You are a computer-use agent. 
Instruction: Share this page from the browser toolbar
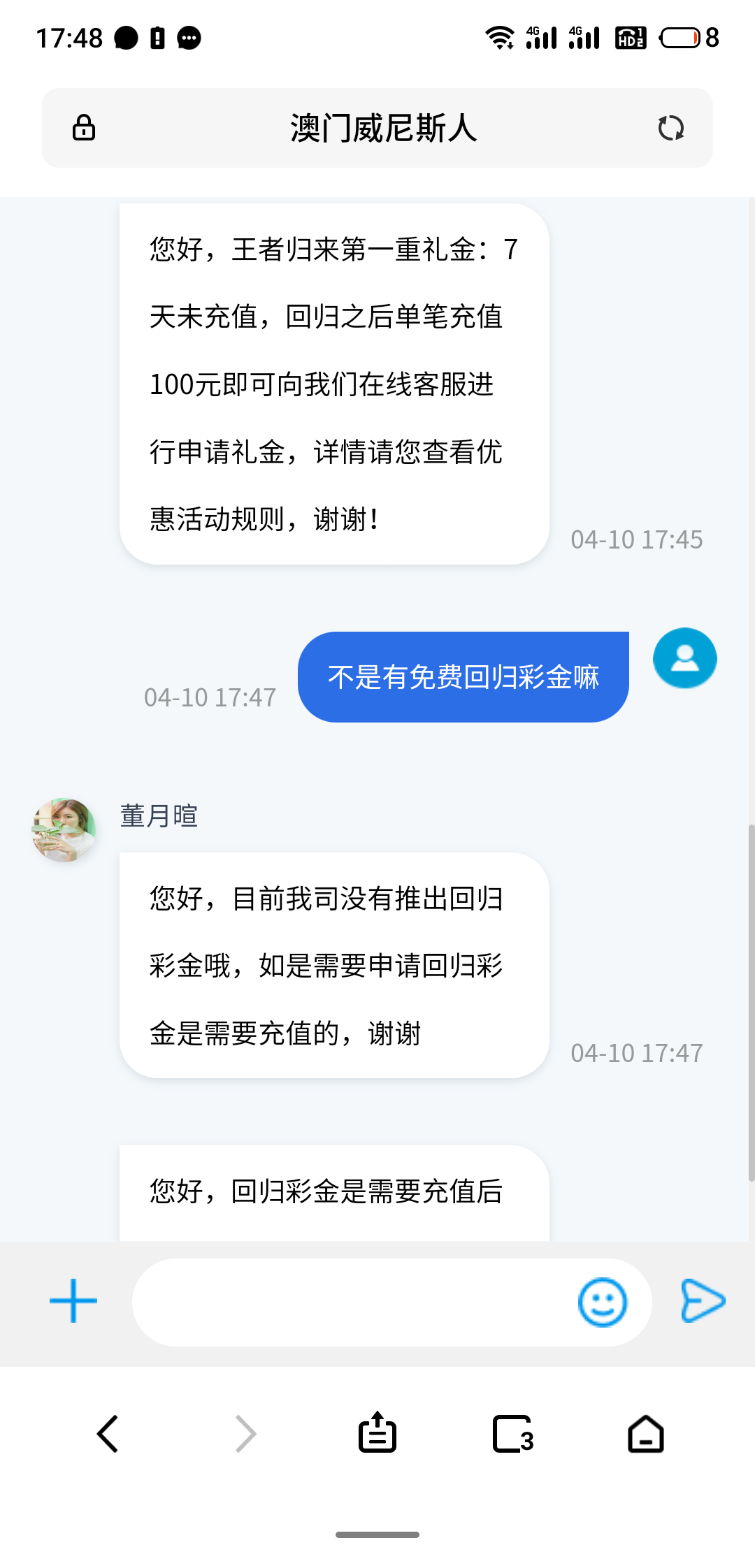point(377,1433)
